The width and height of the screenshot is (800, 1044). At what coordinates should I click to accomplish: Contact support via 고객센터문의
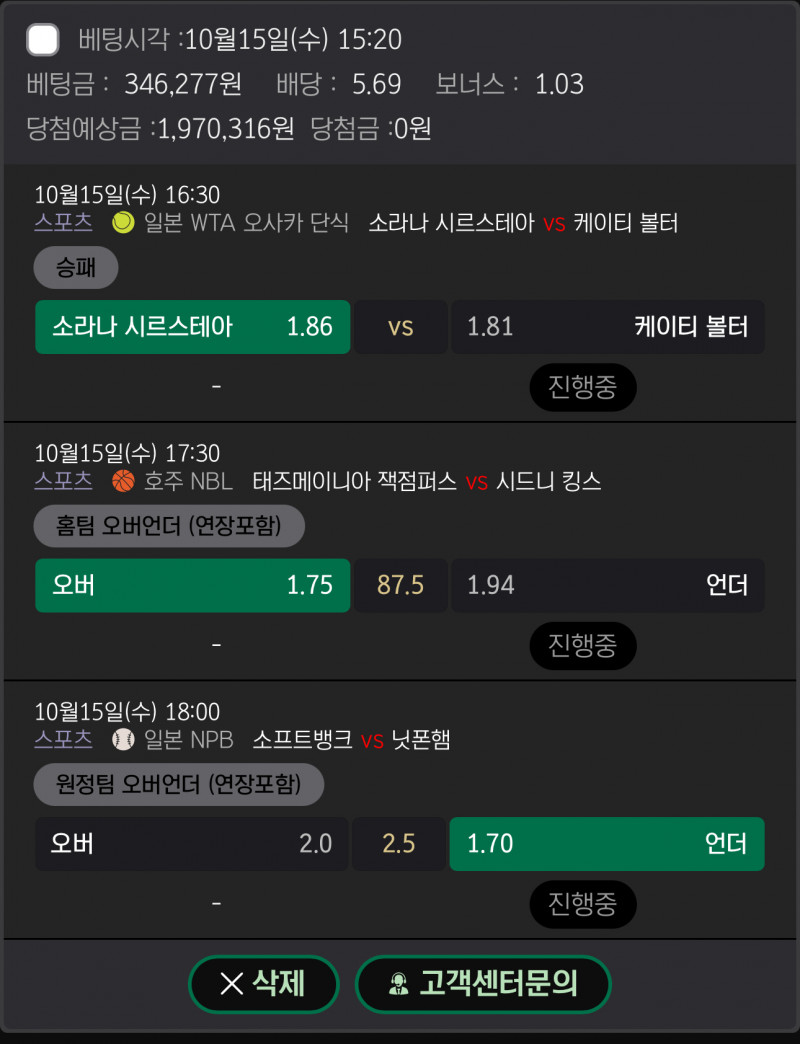(x=483, y=984)
